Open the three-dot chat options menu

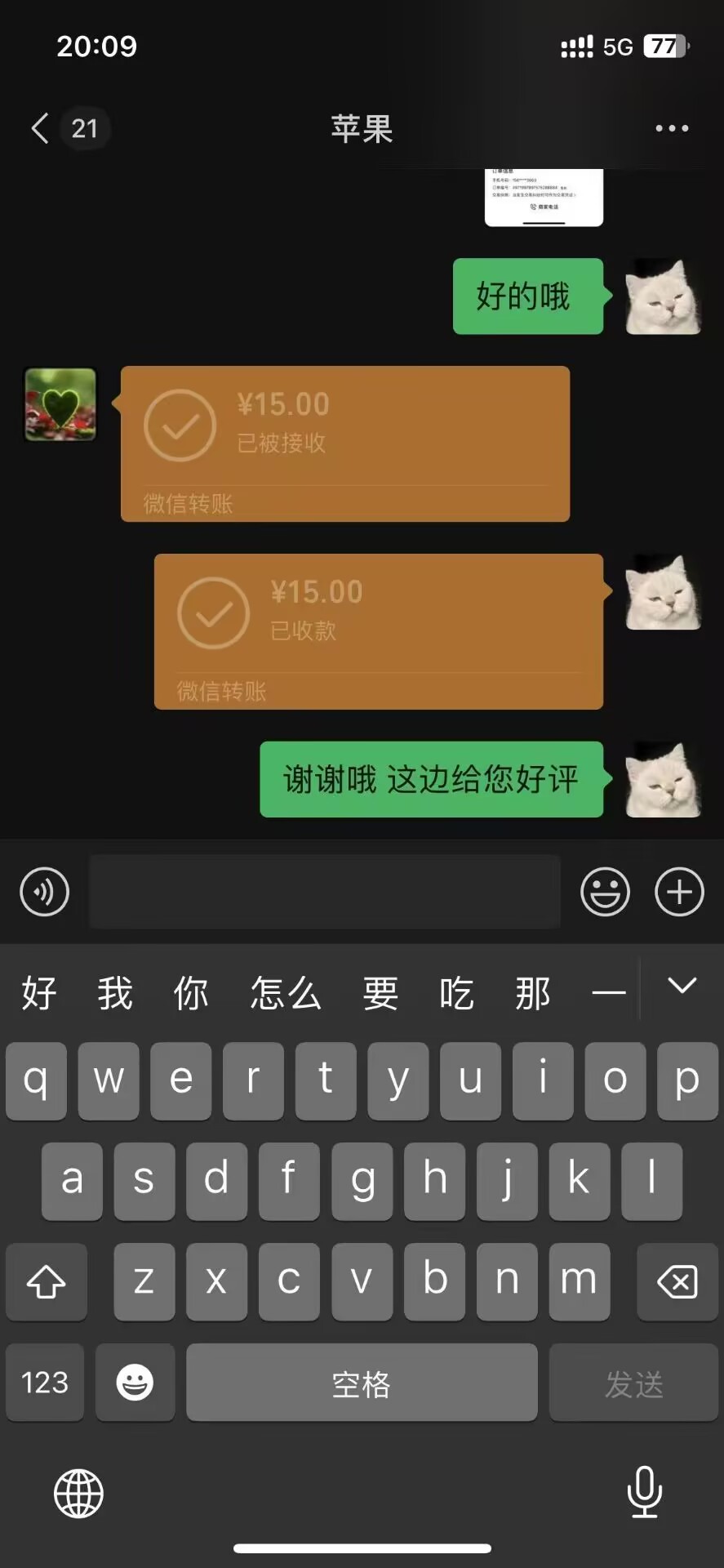[671, 128]
